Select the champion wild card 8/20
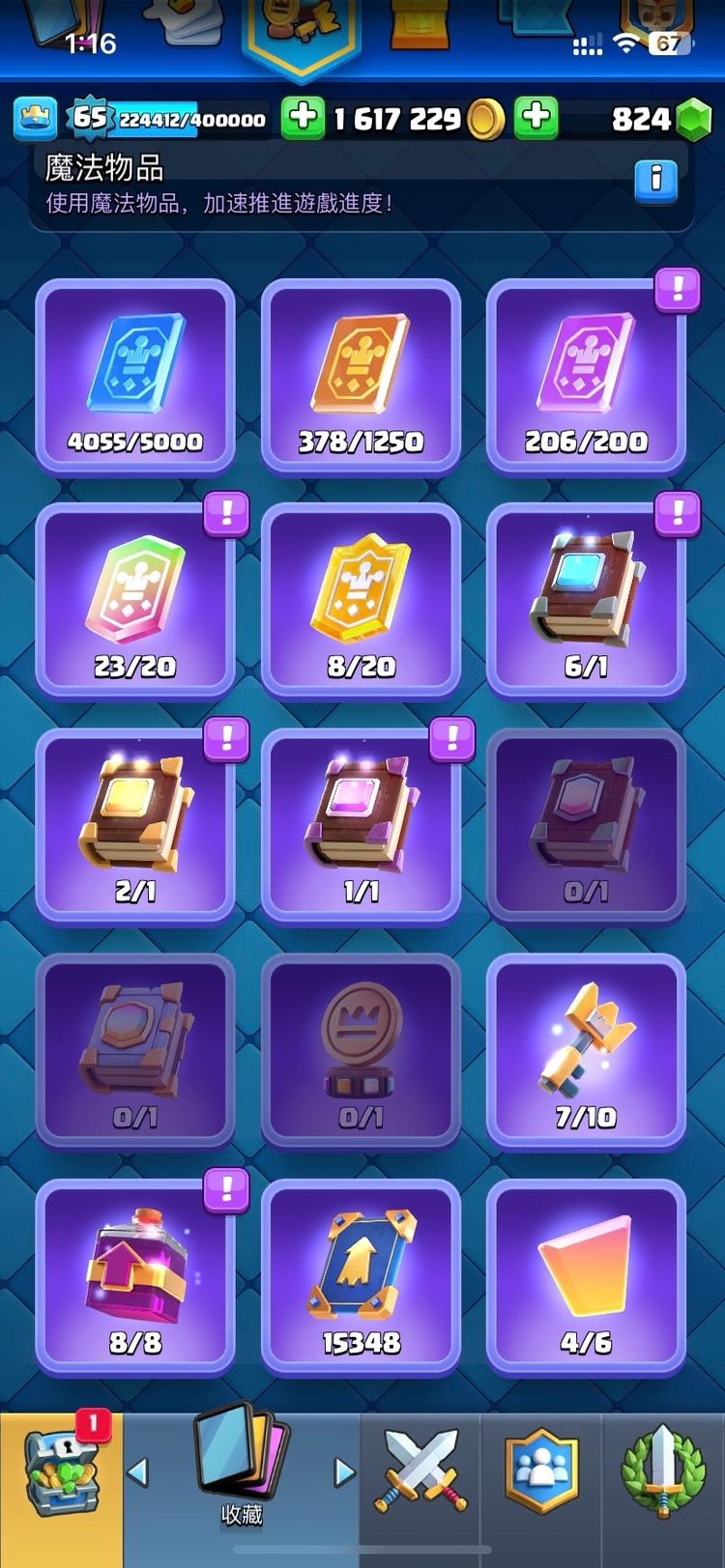The height and width of the screenshot is (1568, 725). 361,601
